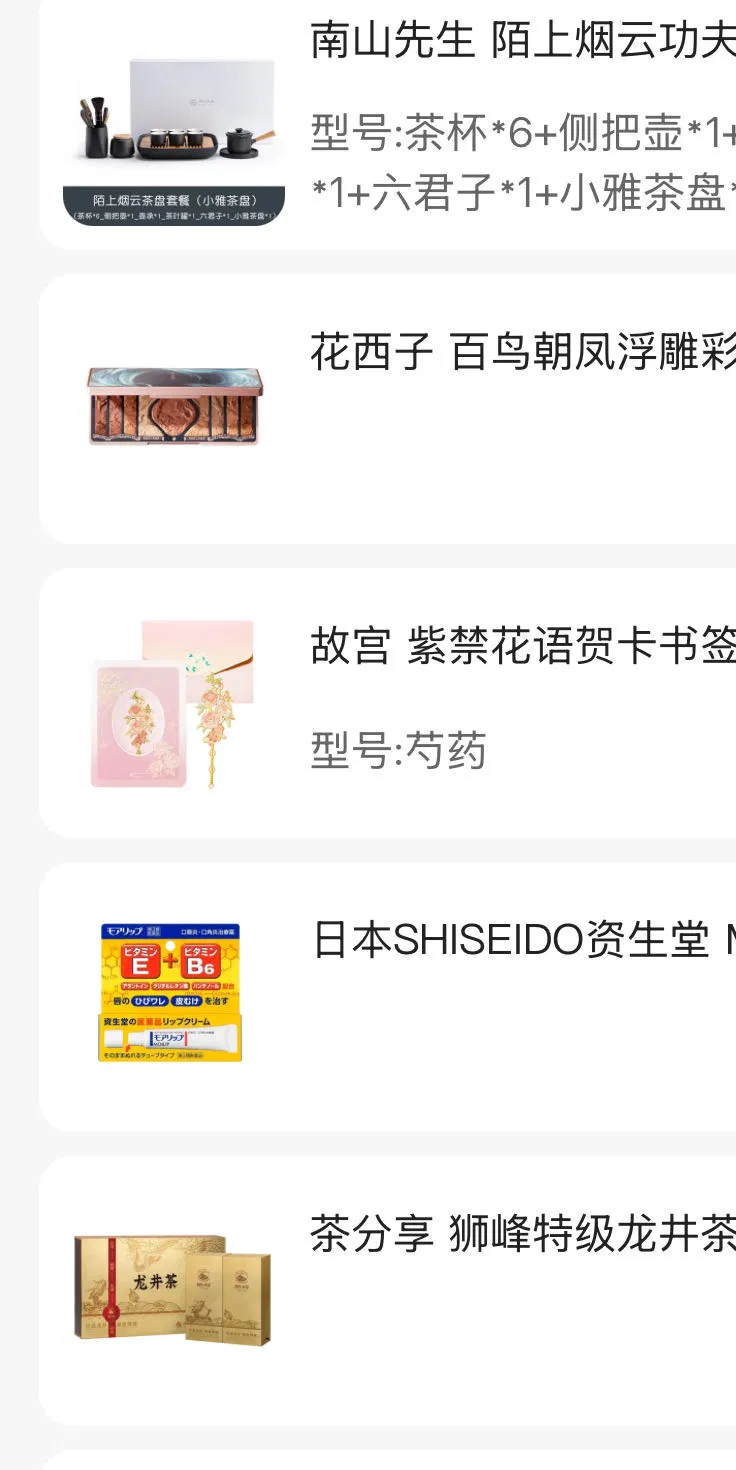View the 花西子 百鸟朝凤 eyeshadow palette
This screenshot has width=736, height=1470.
tap(522, 354)
